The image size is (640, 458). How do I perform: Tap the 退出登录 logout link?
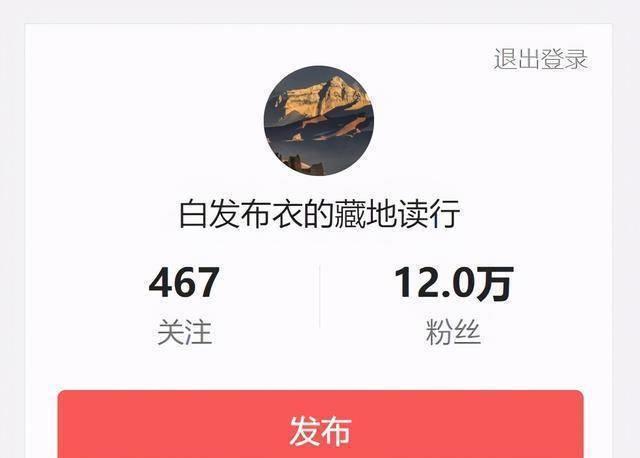(540, 59)
